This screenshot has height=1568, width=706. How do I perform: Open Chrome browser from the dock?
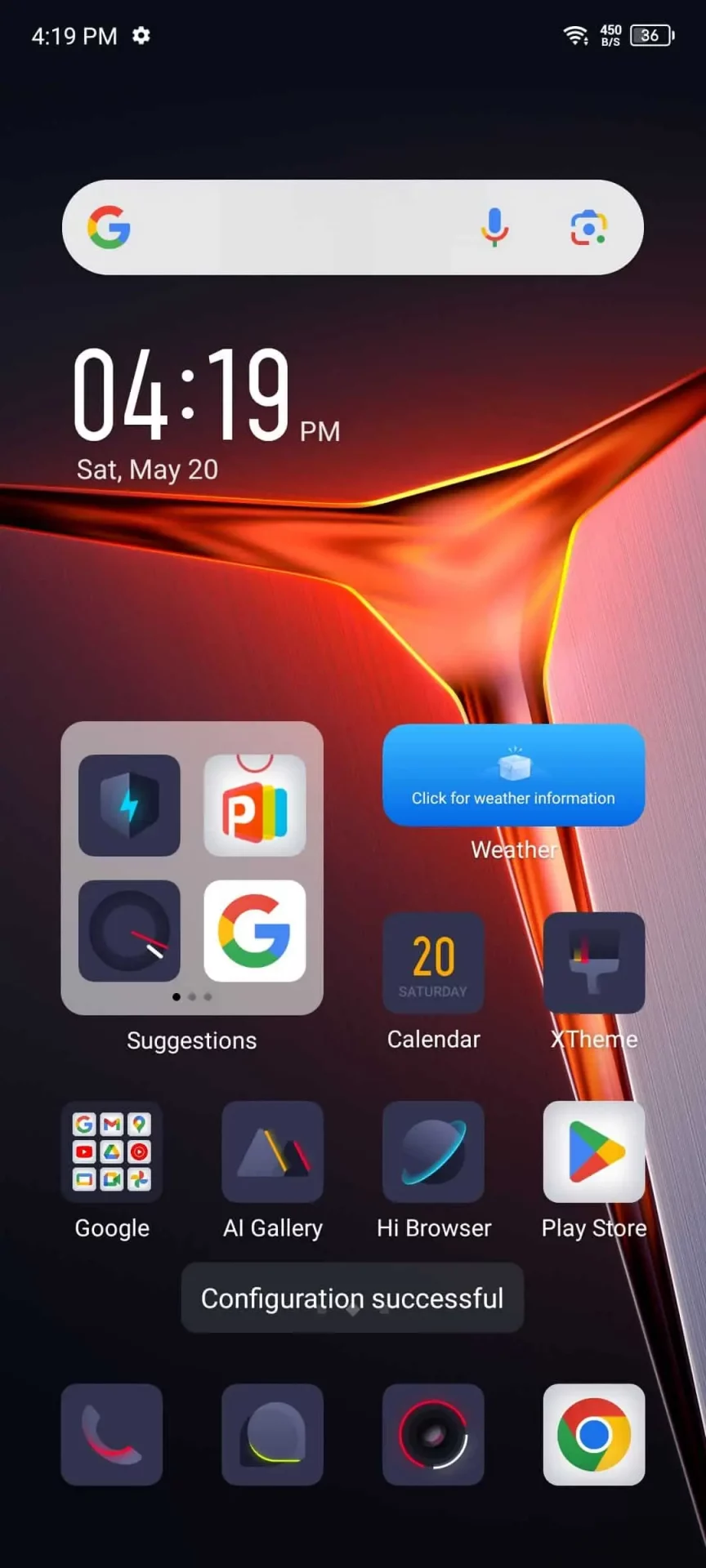tap(594, 1434)
